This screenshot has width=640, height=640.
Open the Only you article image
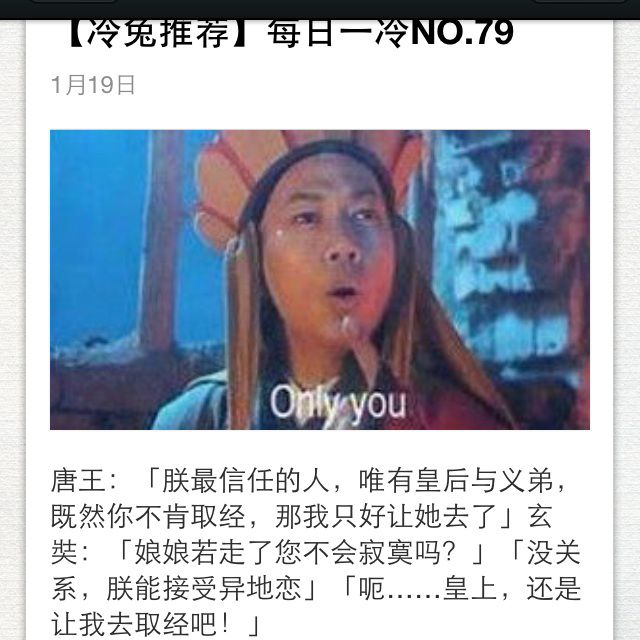(x=320, y=280)
